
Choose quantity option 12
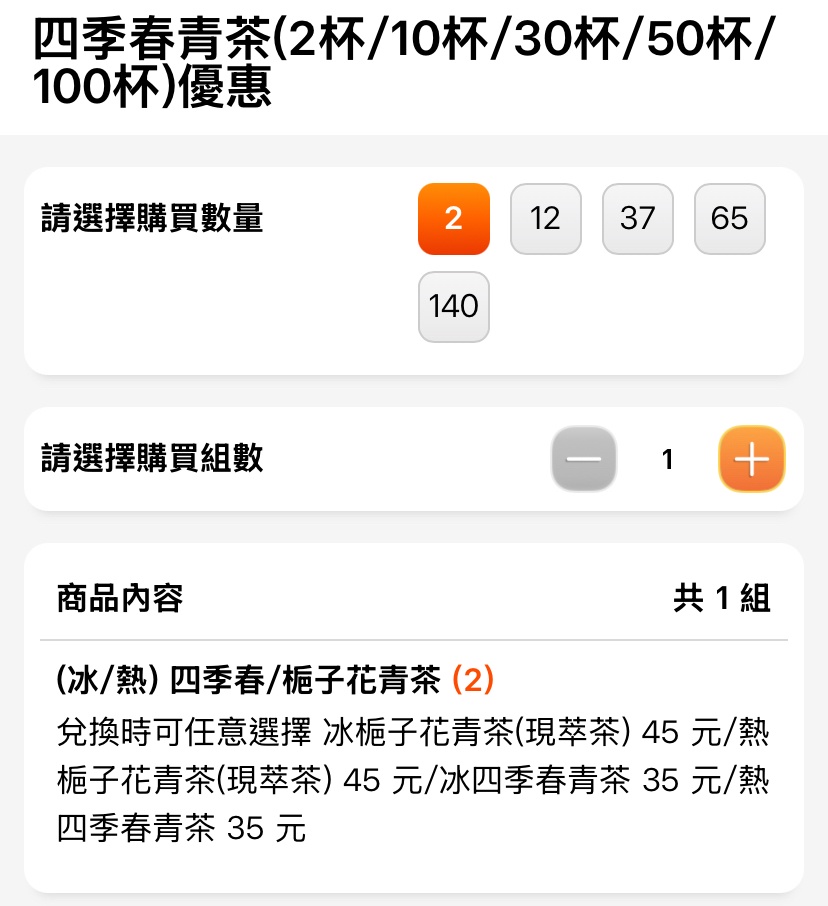coord(545,219)
